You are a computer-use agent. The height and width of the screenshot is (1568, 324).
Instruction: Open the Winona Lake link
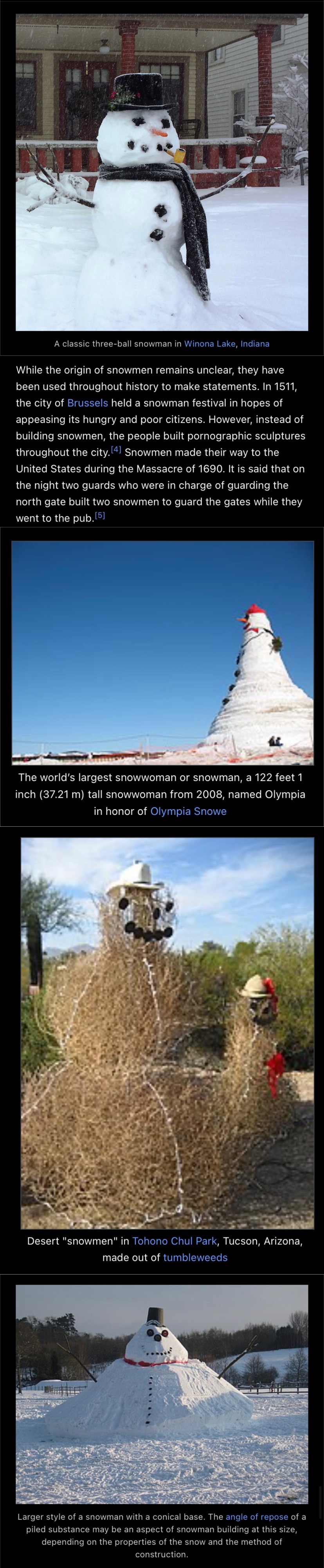tap(209, 343)
